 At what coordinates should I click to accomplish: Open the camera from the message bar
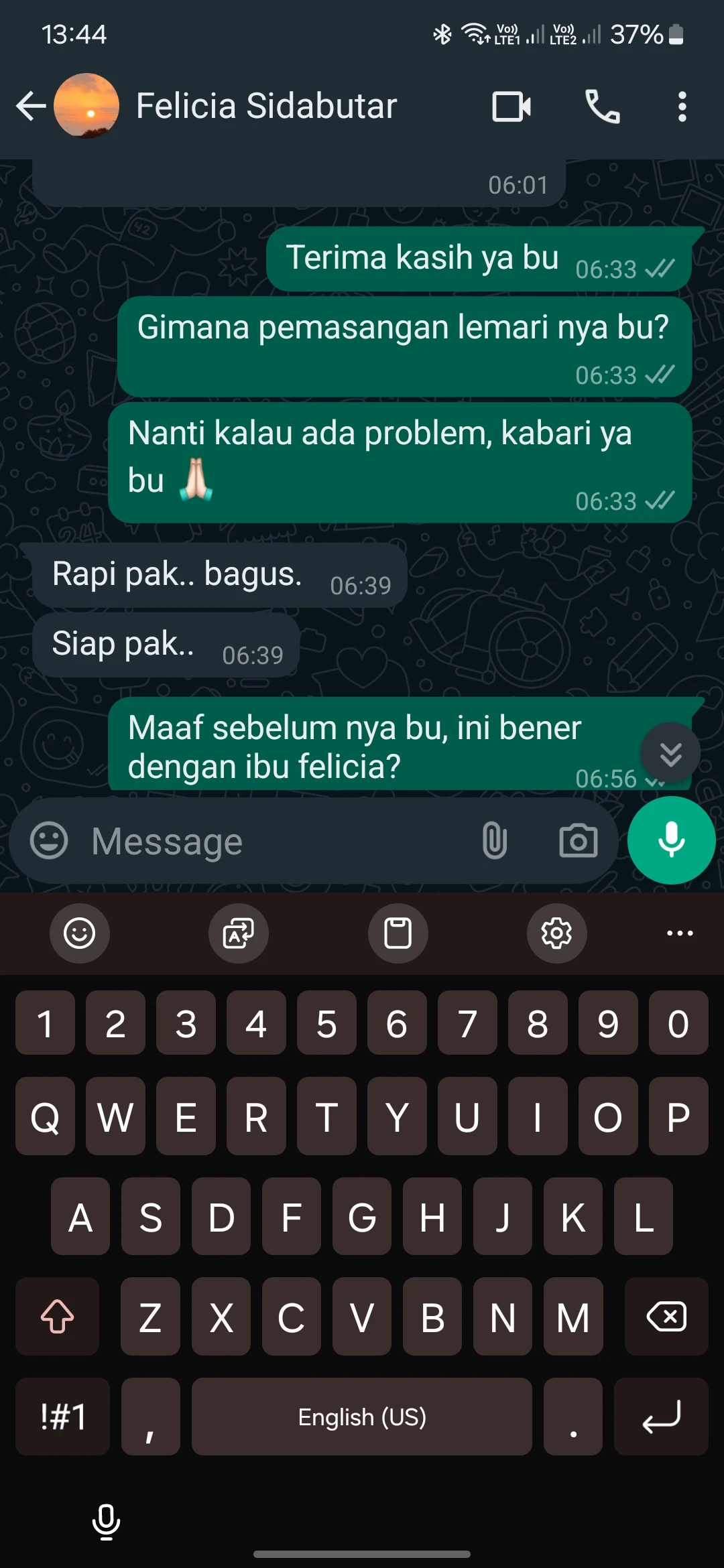click(x=578, y=840)
